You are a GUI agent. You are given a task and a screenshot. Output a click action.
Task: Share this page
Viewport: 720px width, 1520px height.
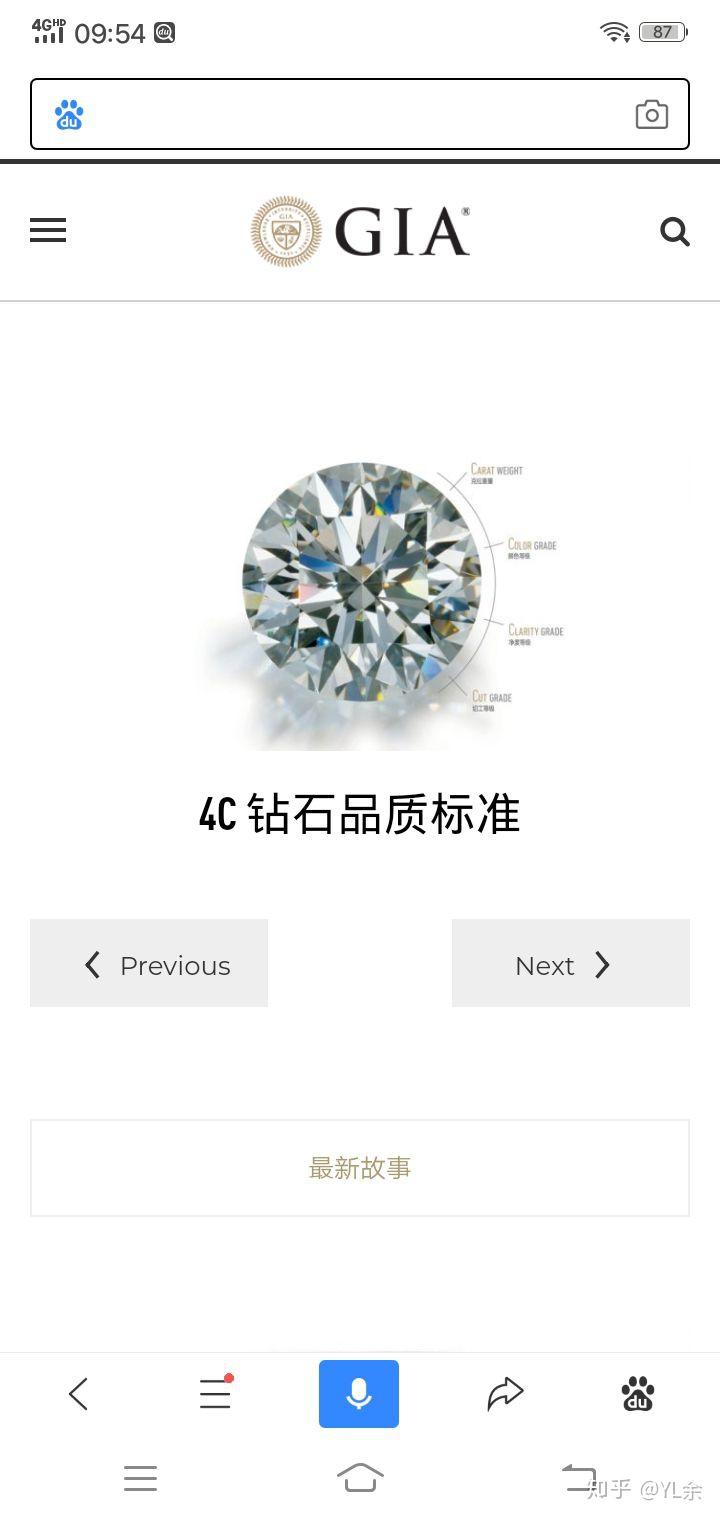pyautogui.click(x=505, y=1393)
